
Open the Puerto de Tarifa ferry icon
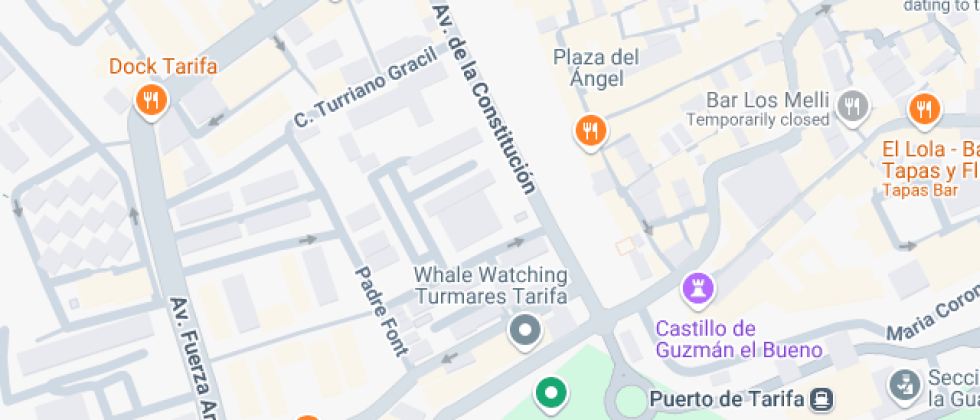coord(821,399)
